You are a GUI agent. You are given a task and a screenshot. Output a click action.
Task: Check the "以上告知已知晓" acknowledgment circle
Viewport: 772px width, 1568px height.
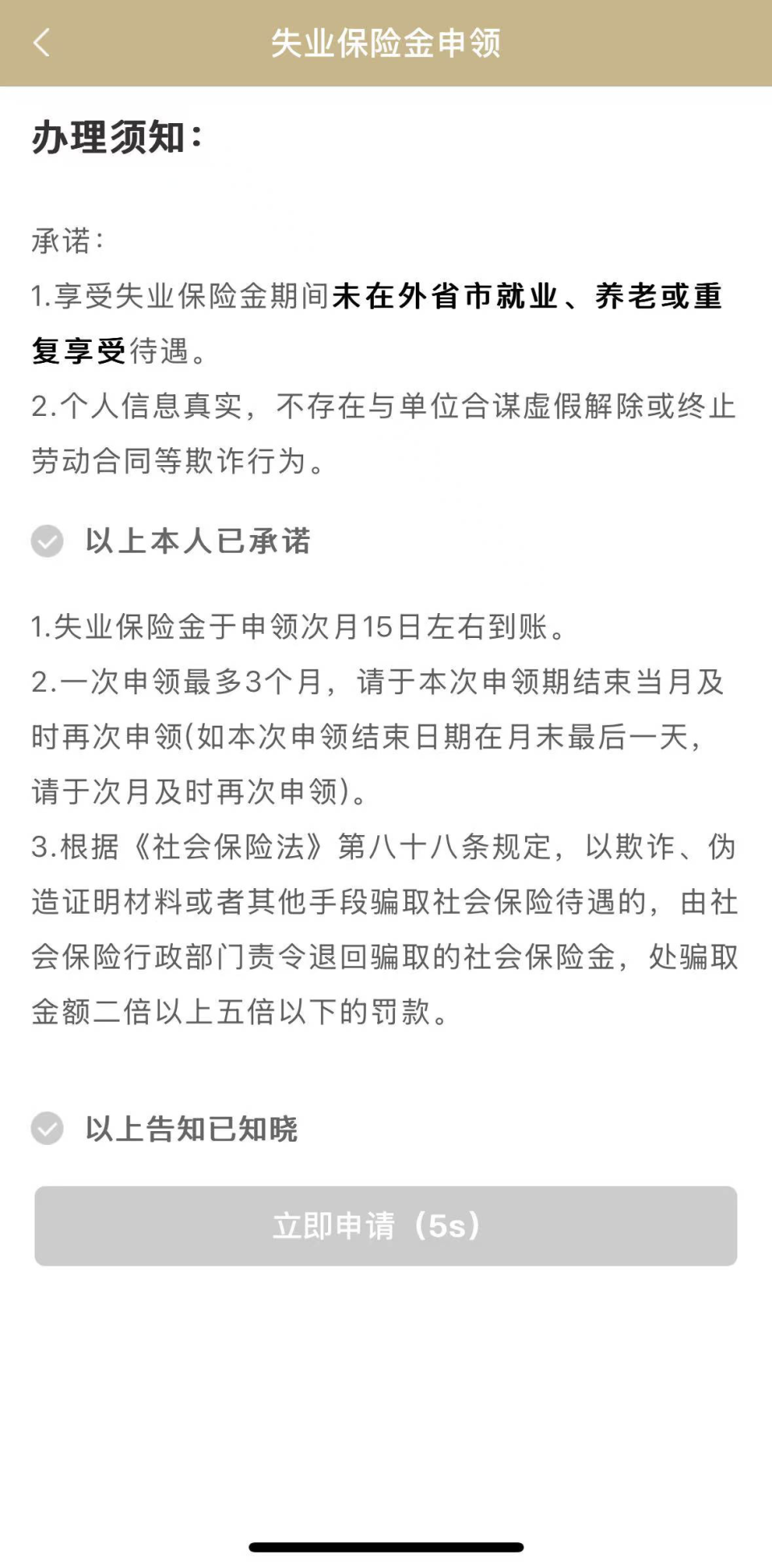[x=46, y=1130]
